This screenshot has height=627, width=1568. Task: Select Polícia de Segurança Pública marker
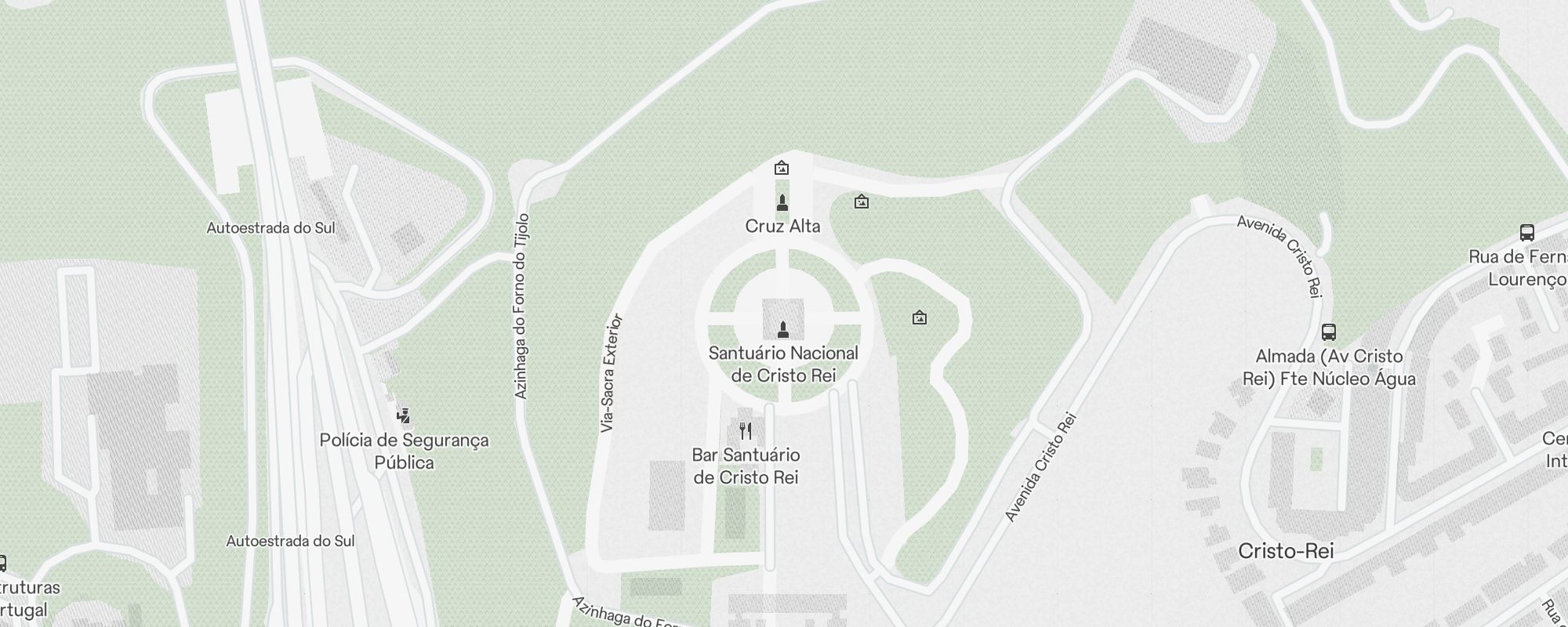tap(404, 416)
